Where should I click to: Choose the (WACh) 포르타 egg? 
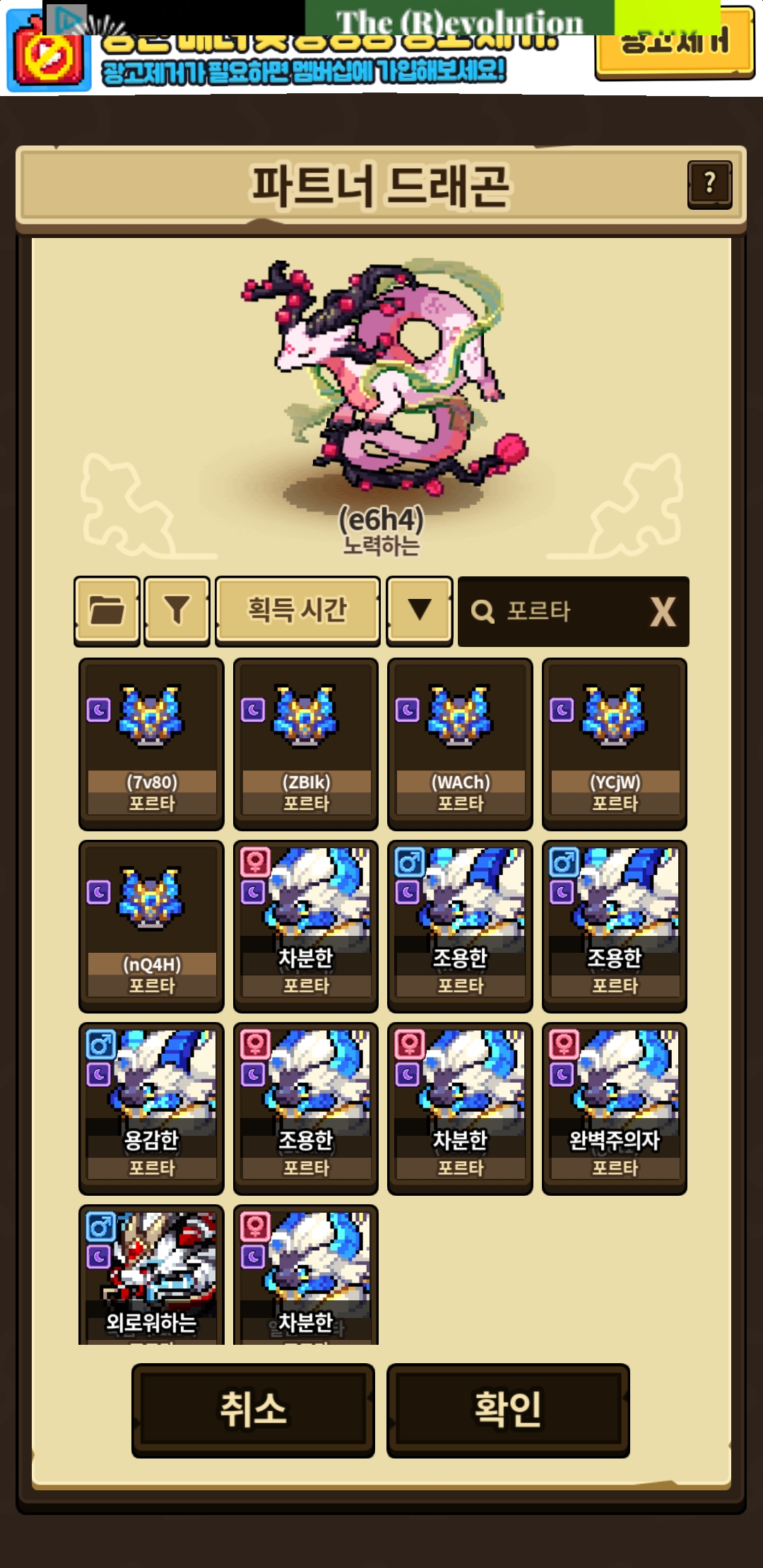(x=461, y=744)
